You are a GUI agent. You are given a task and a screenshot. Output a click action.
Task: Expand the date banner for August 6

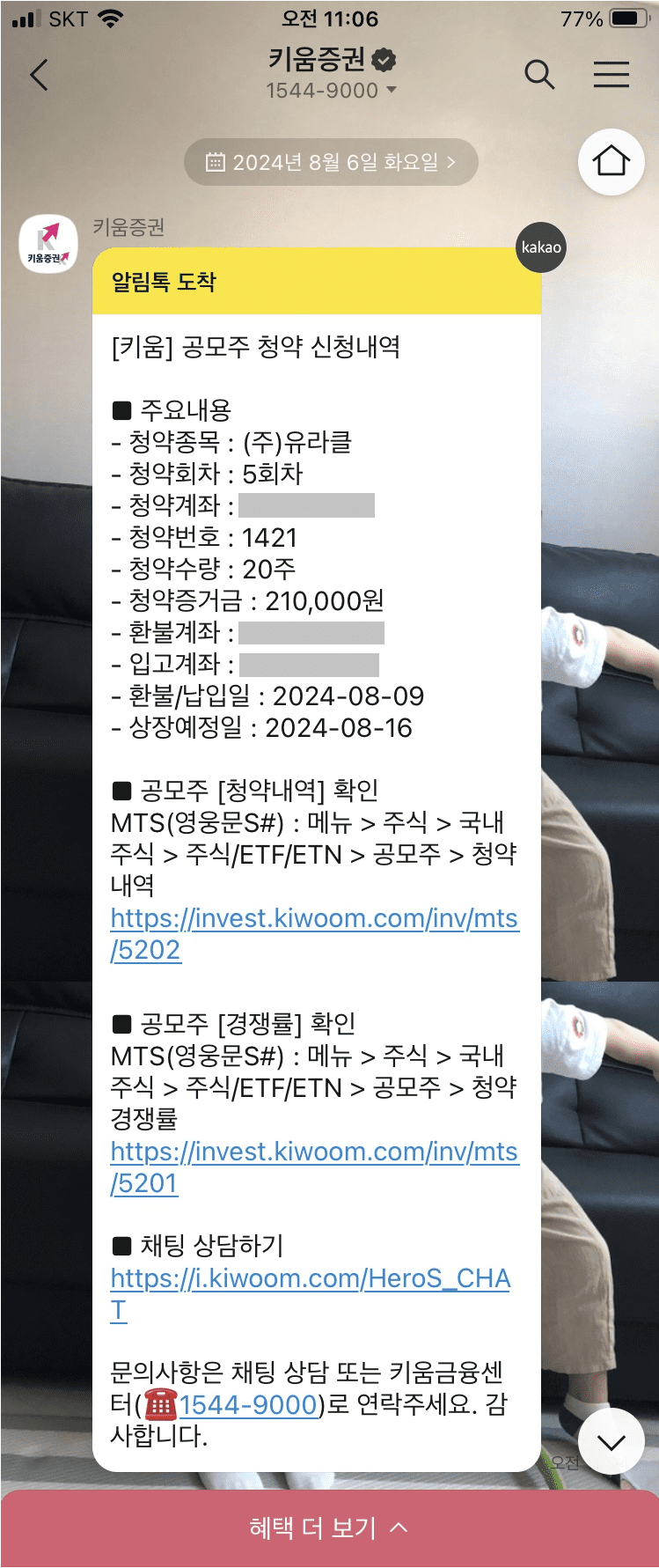[x=330, y=161]
